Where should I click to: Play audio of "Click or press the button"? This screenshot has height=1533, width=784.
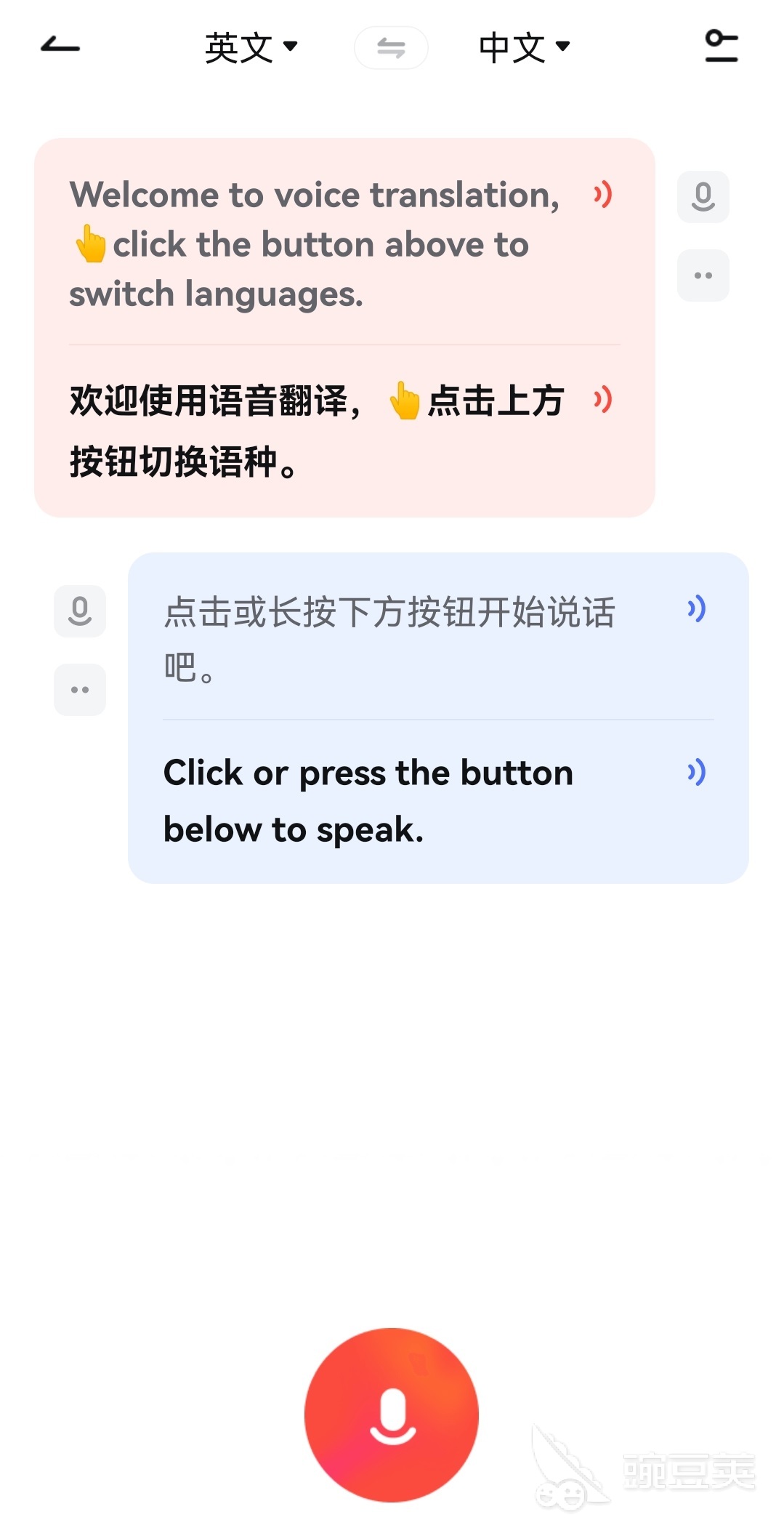[696, 772]
